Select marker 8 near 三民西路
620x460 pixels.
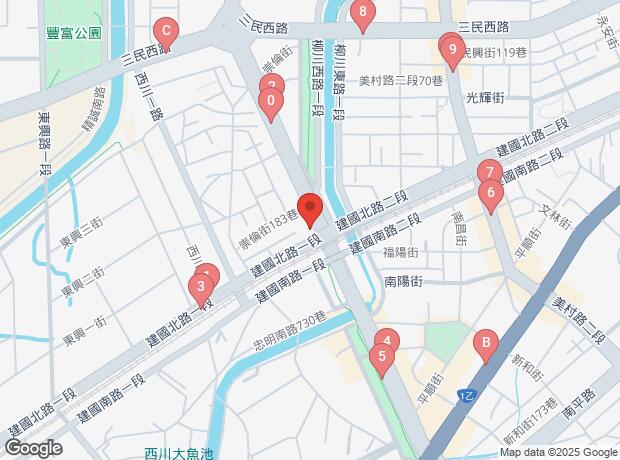coord(362,13)
